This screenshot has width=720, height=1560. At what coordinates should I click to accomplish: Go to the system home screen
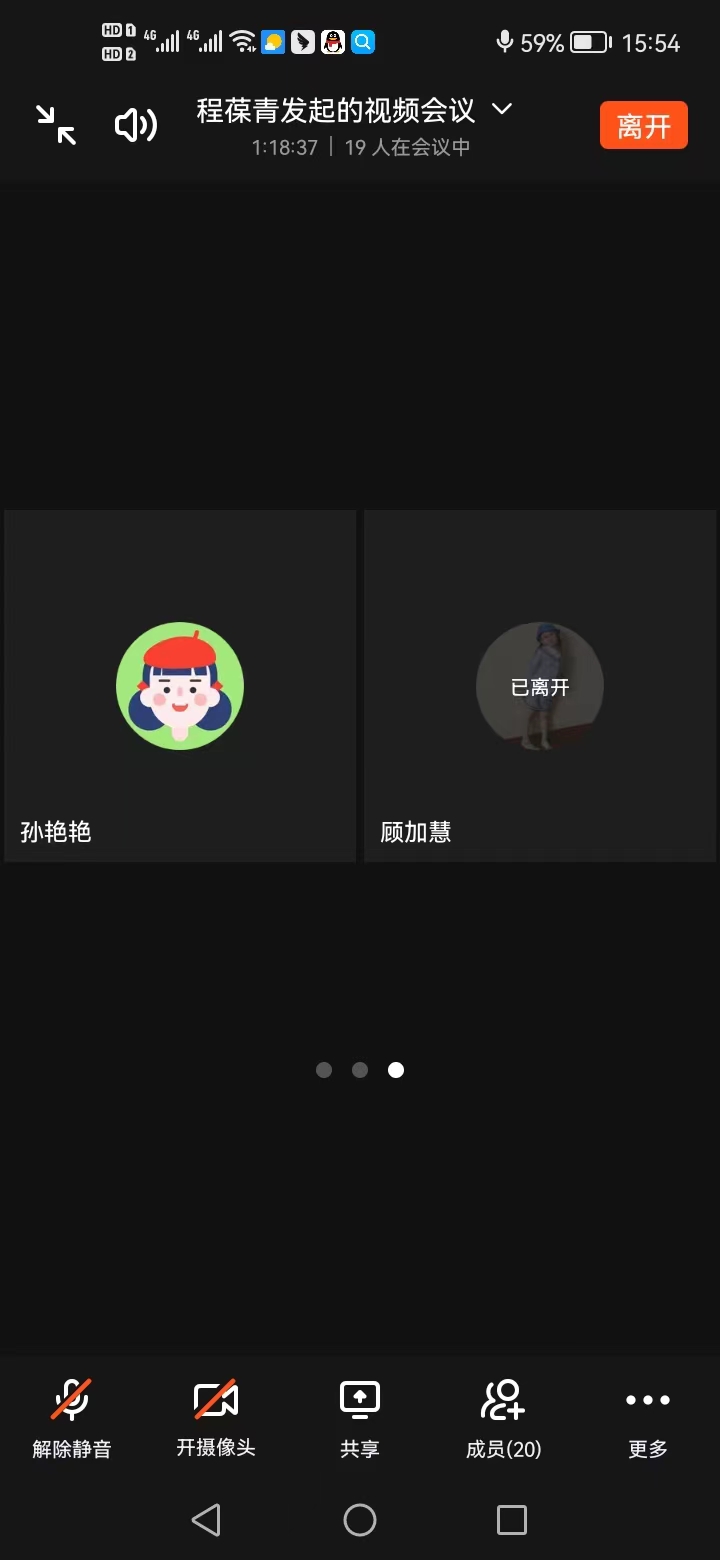[360, 1520]
